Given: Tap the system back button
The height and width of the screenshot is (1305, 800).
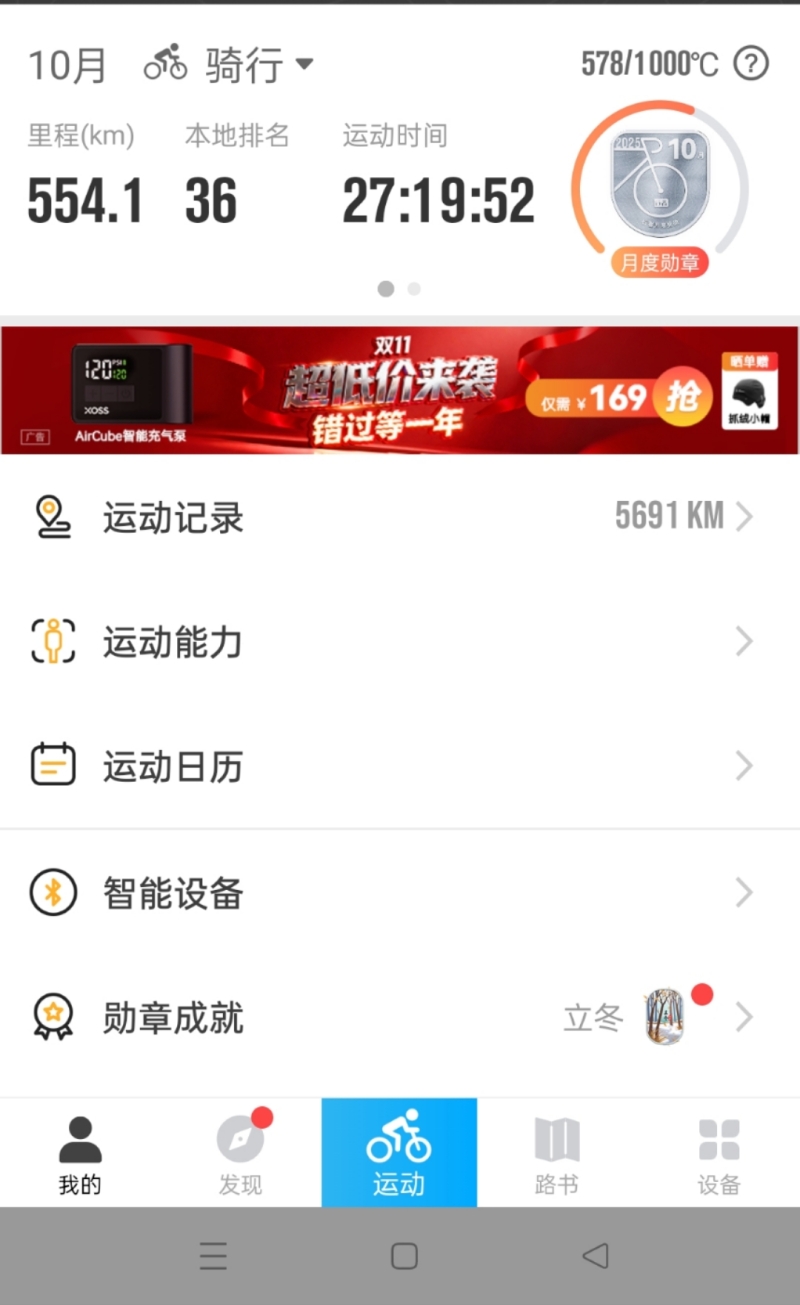Looking at the screenshot, I should [x=595, y=1256].
